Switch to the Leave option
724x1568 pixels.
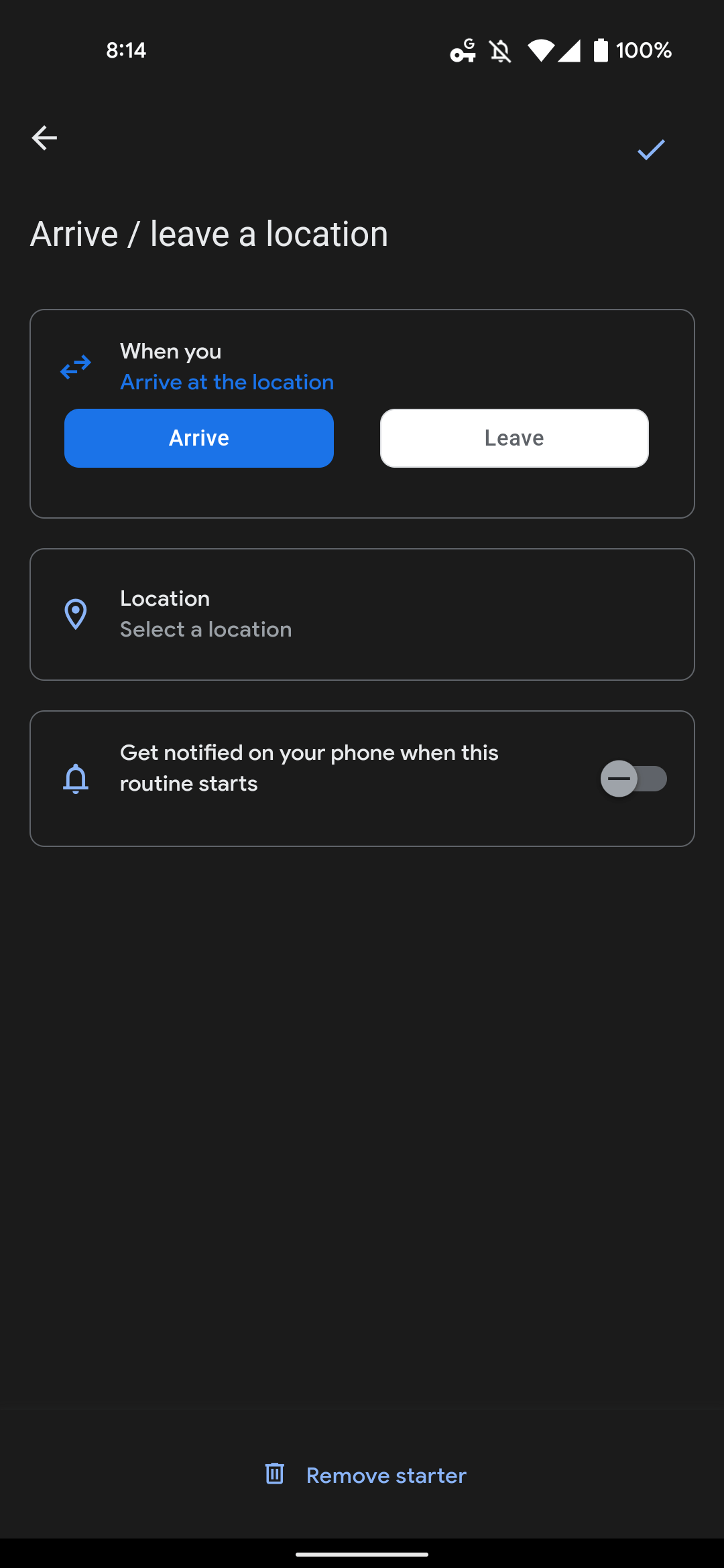point(514,438)
